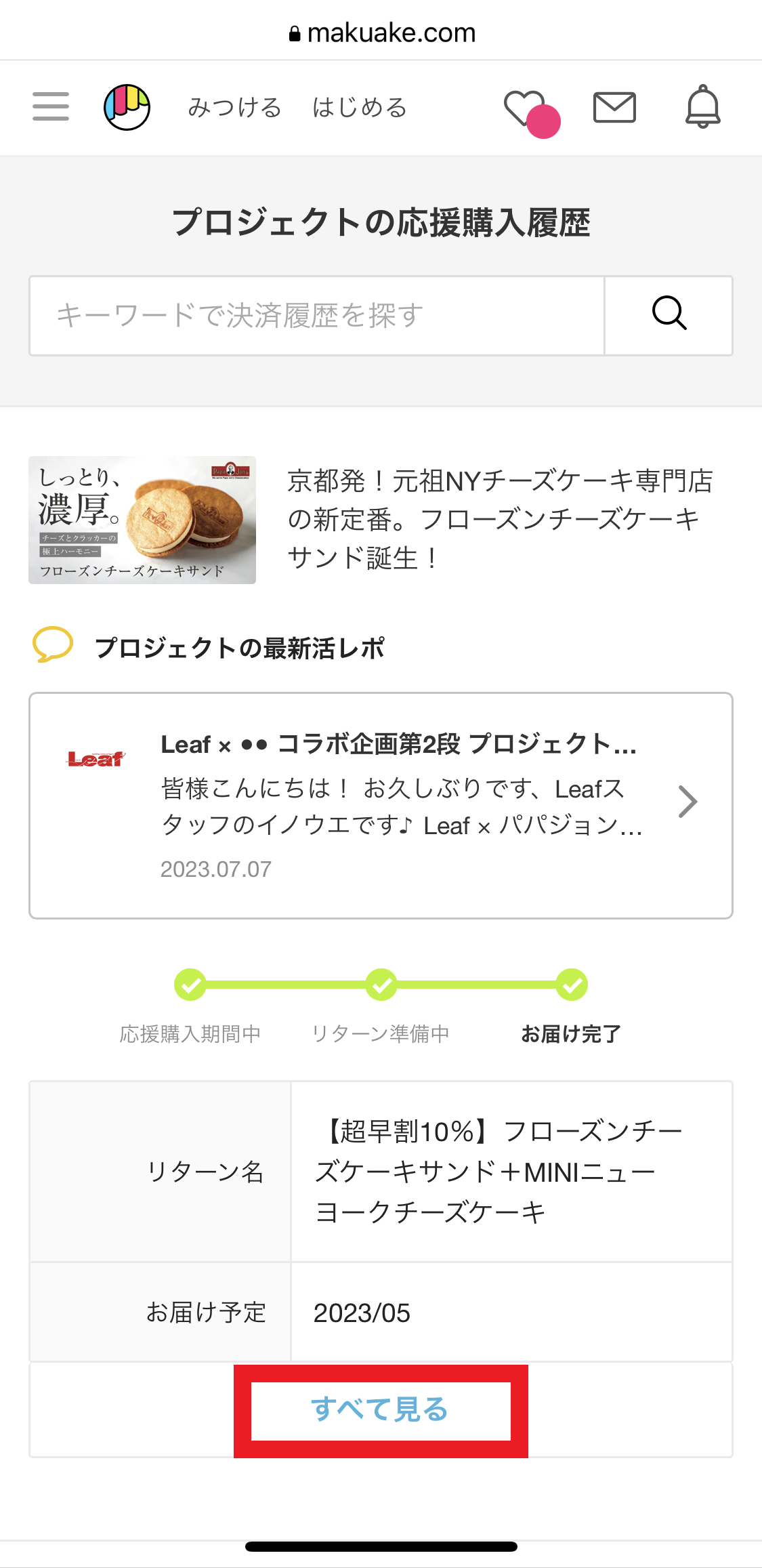View favorites via the heart icon
This screenshot has width=762, height=1568.
527,108
